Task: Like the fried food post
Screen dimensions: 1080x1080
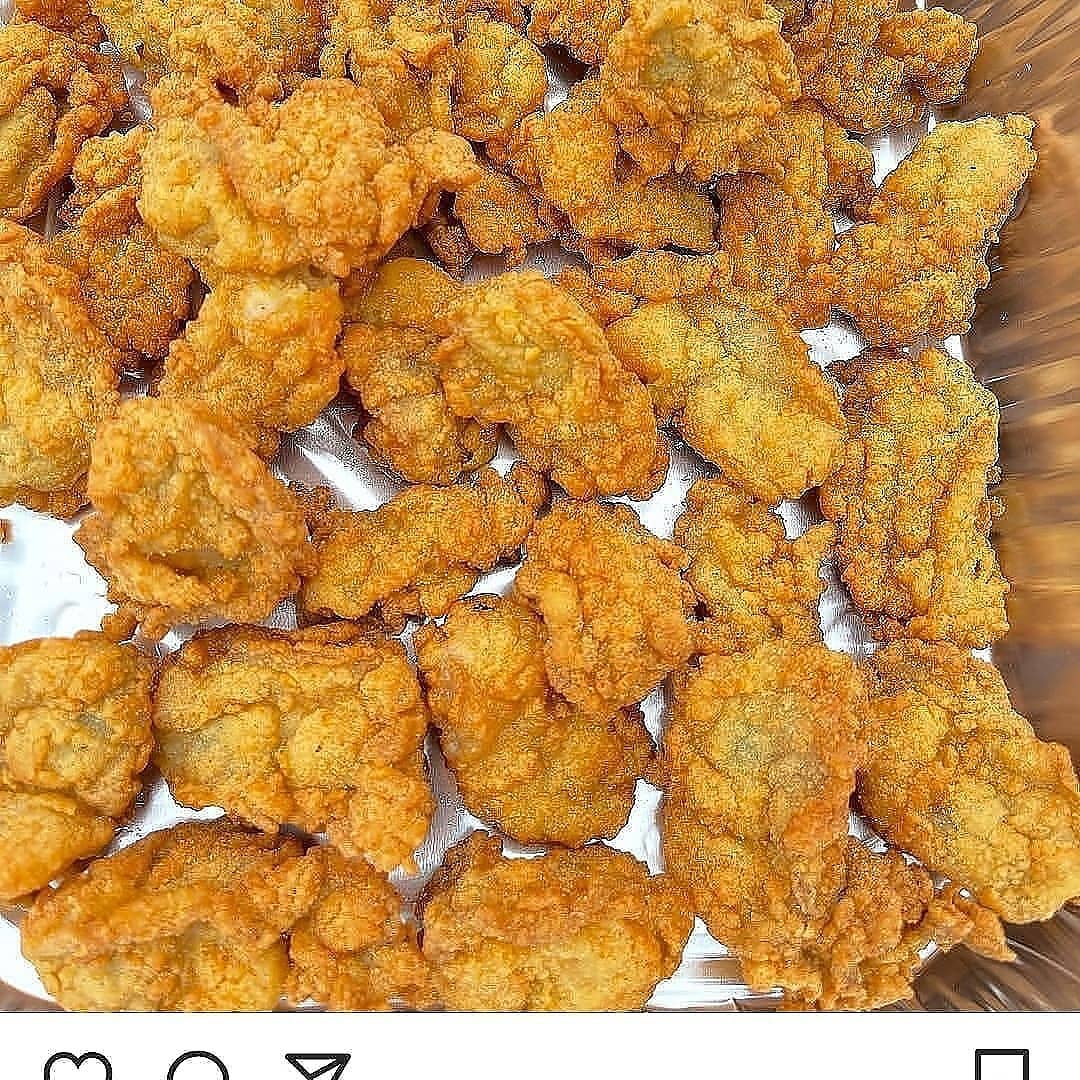Action: pyautogui.click(x=78, y=1068)
